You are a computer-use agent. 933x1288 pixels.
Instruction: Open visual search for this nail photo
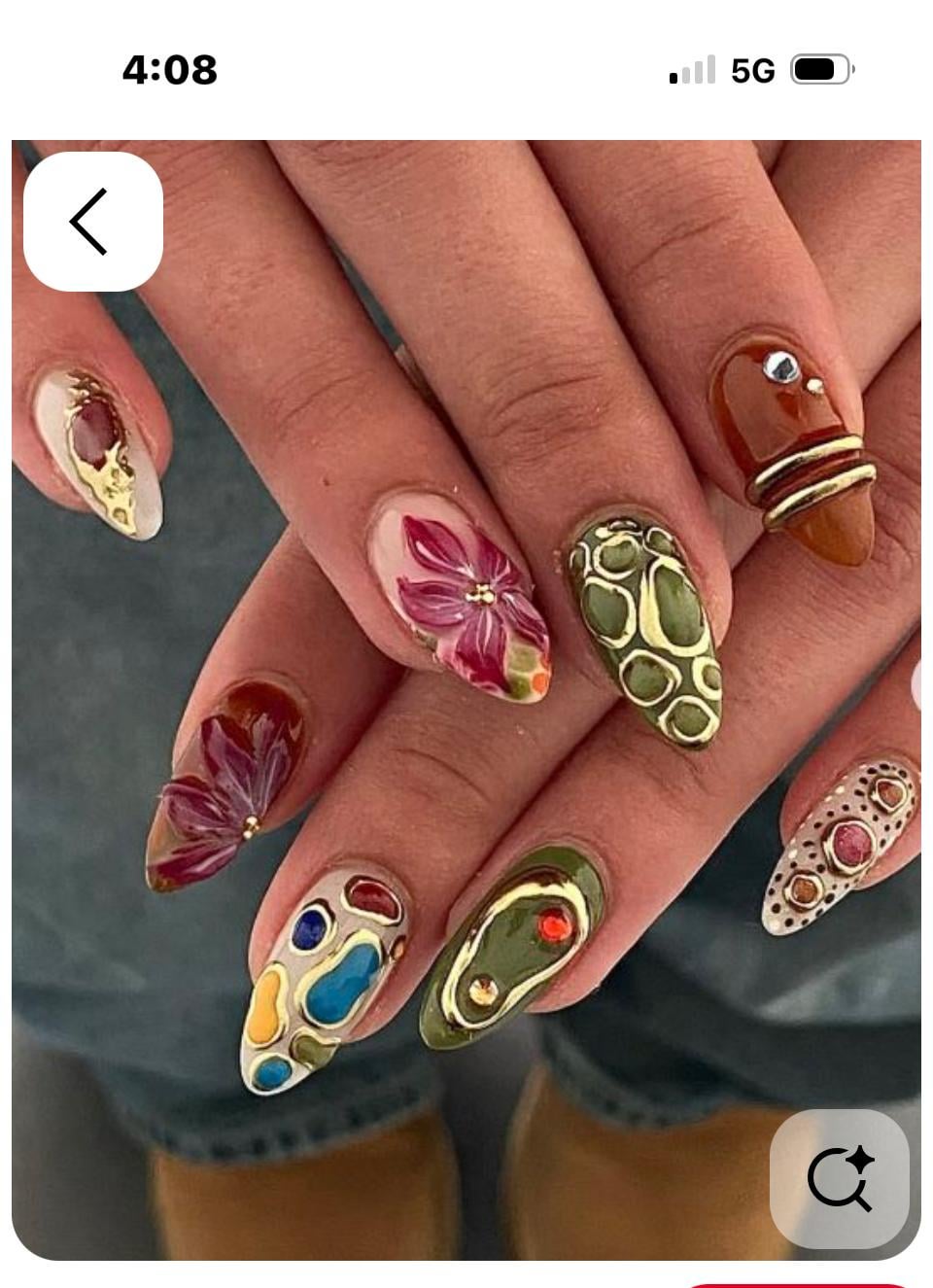click(x=840, y=1178)
